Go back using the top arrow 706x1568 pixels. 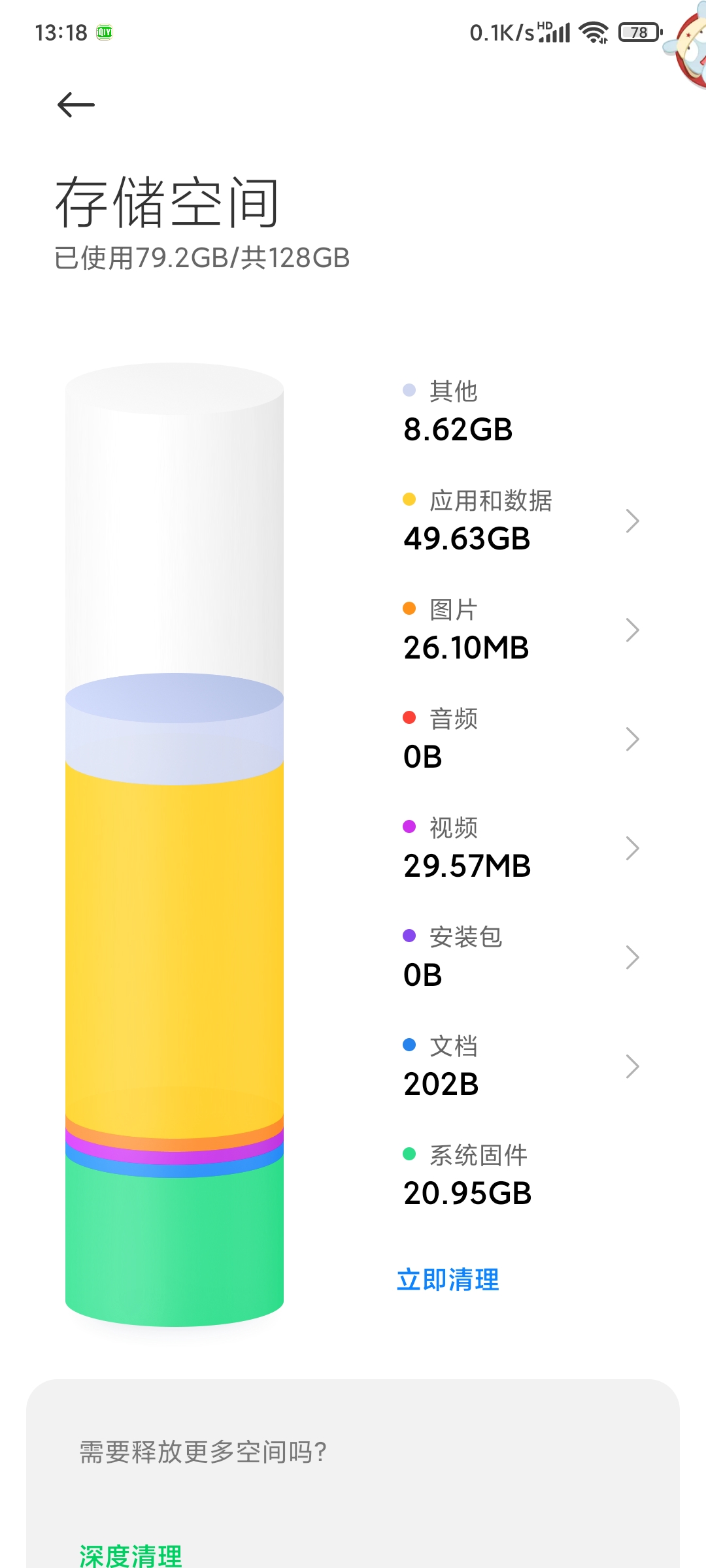[x=76, y=105]
